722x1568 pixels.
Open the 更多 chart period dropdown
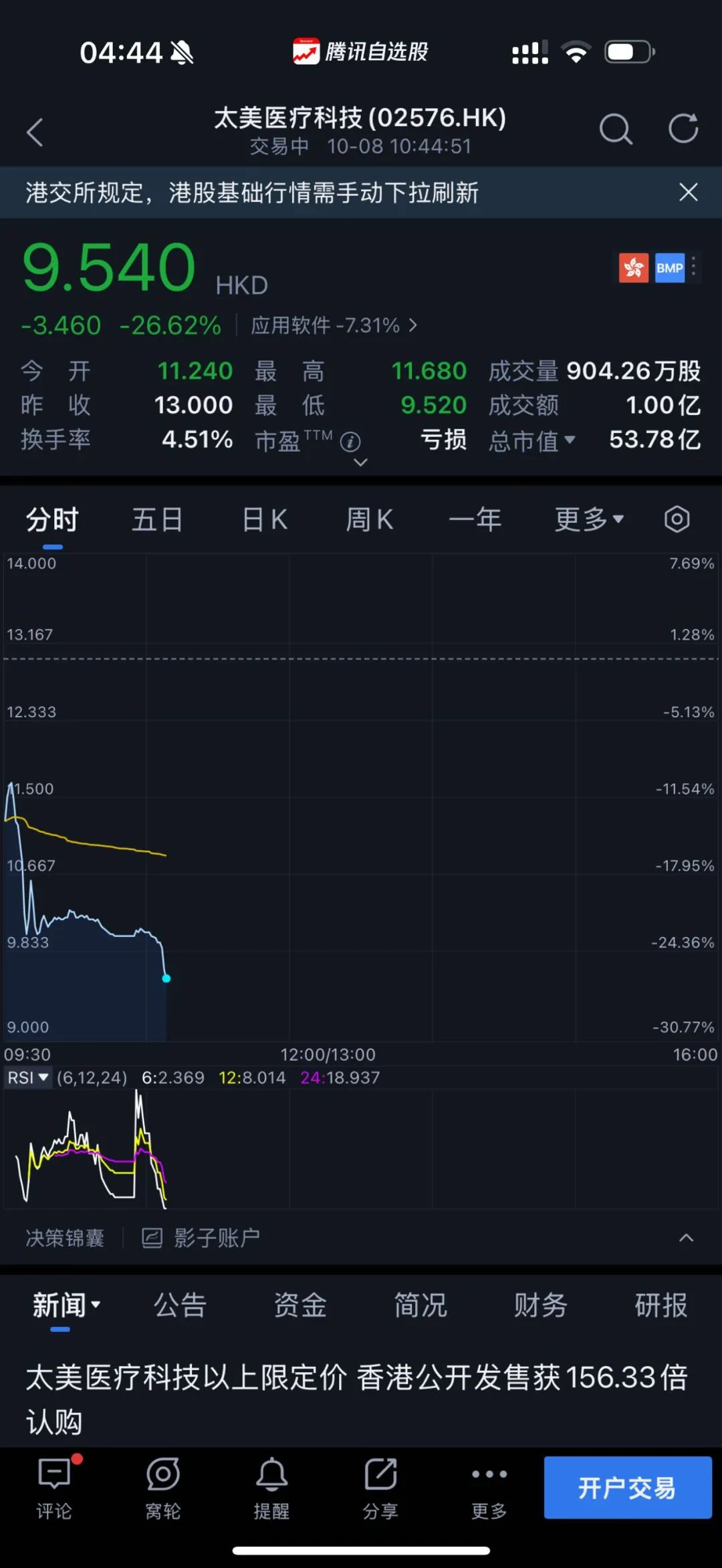(x=588, y=519)
